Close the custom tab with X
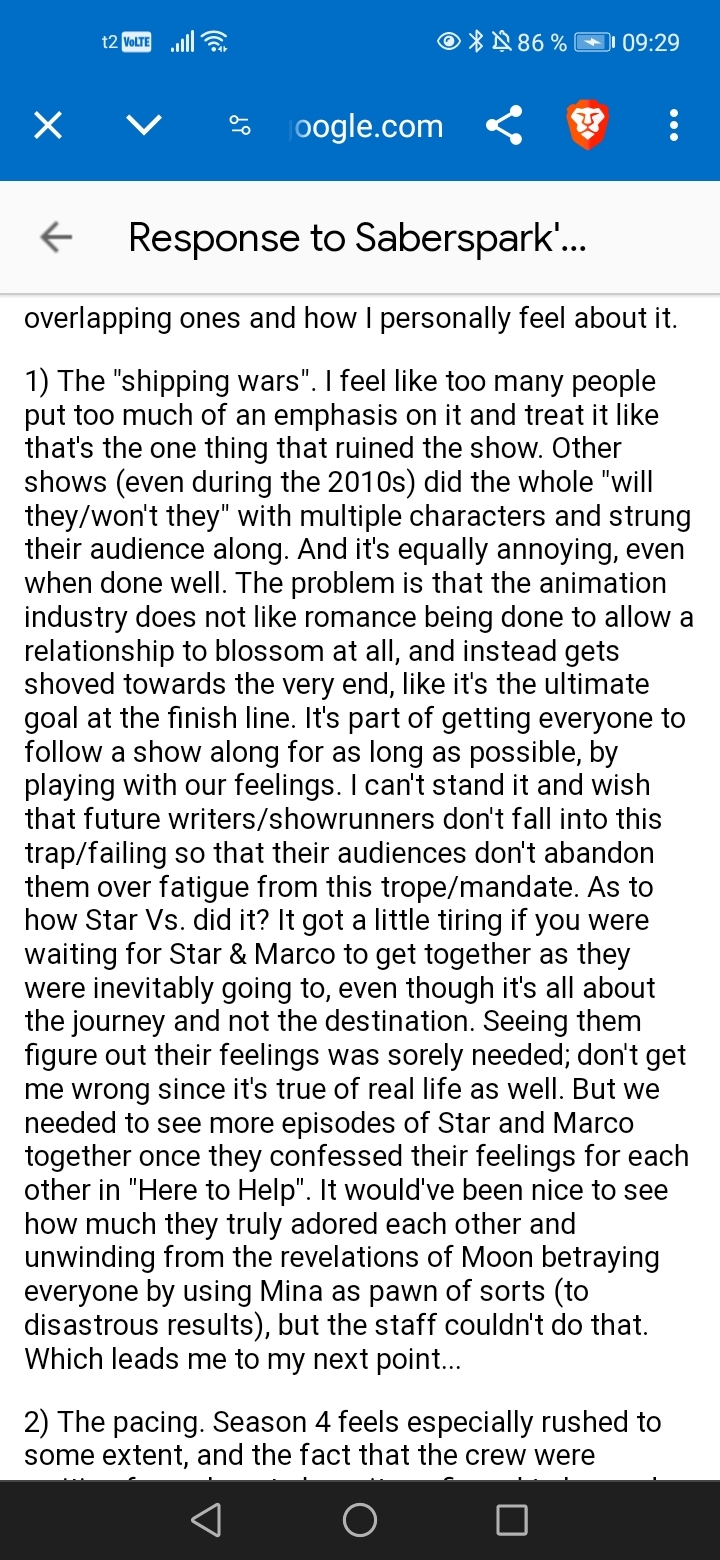This screenshot has width=720, height=1560. click(x=48, y=126)
